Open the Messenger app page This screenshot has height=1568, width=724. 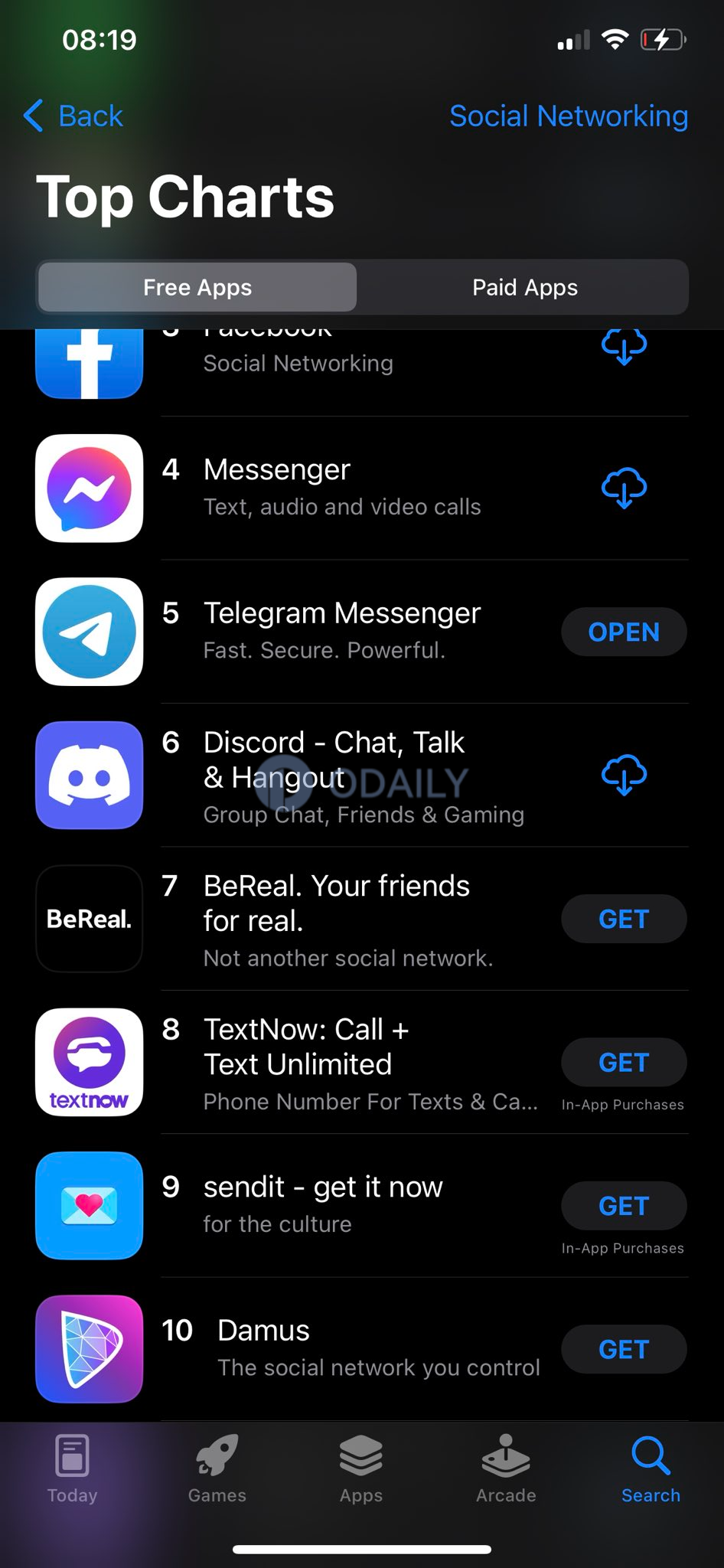[277, 470]
